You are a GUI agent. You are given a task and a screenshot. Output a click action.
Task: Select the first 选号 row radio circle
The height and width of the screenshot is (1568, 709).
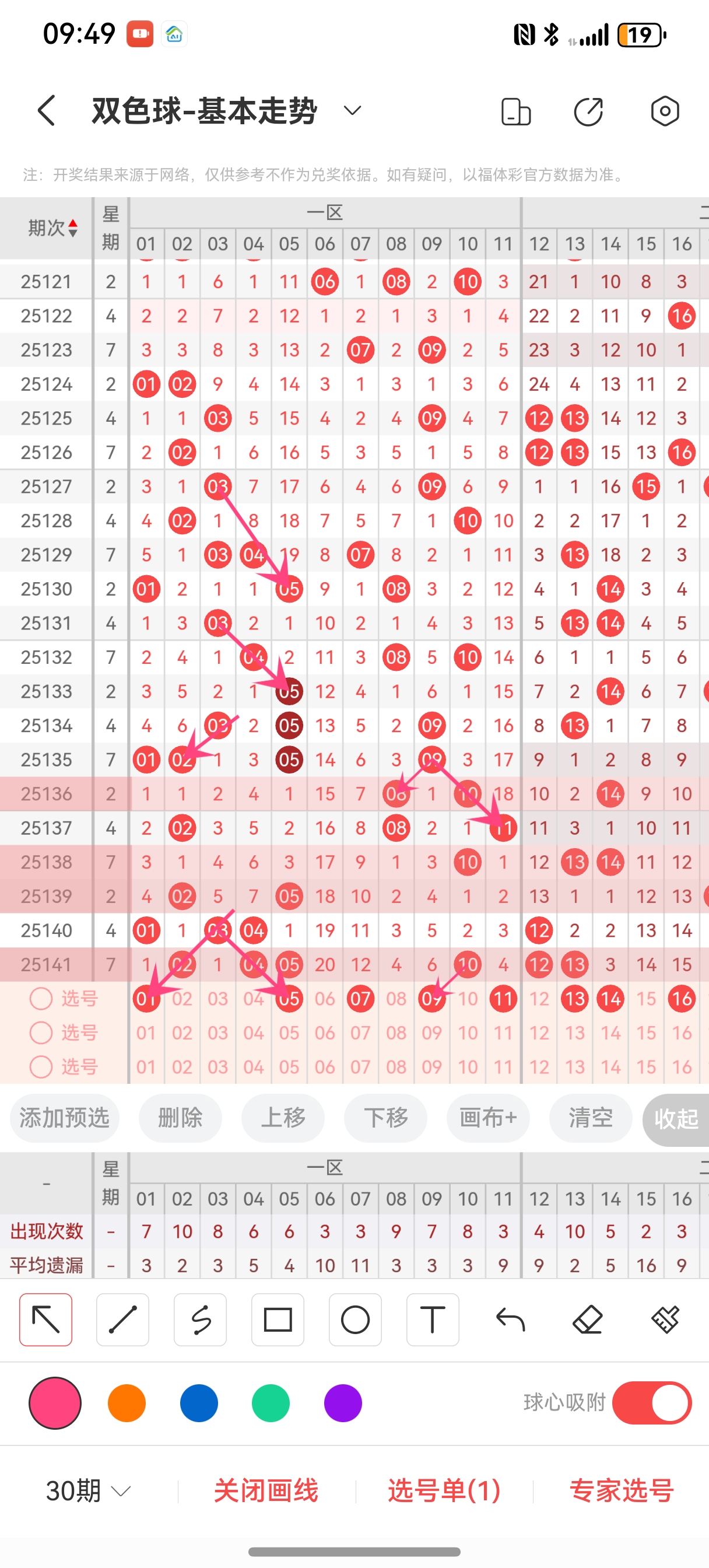pyautogui.click(x=41, y=998)
